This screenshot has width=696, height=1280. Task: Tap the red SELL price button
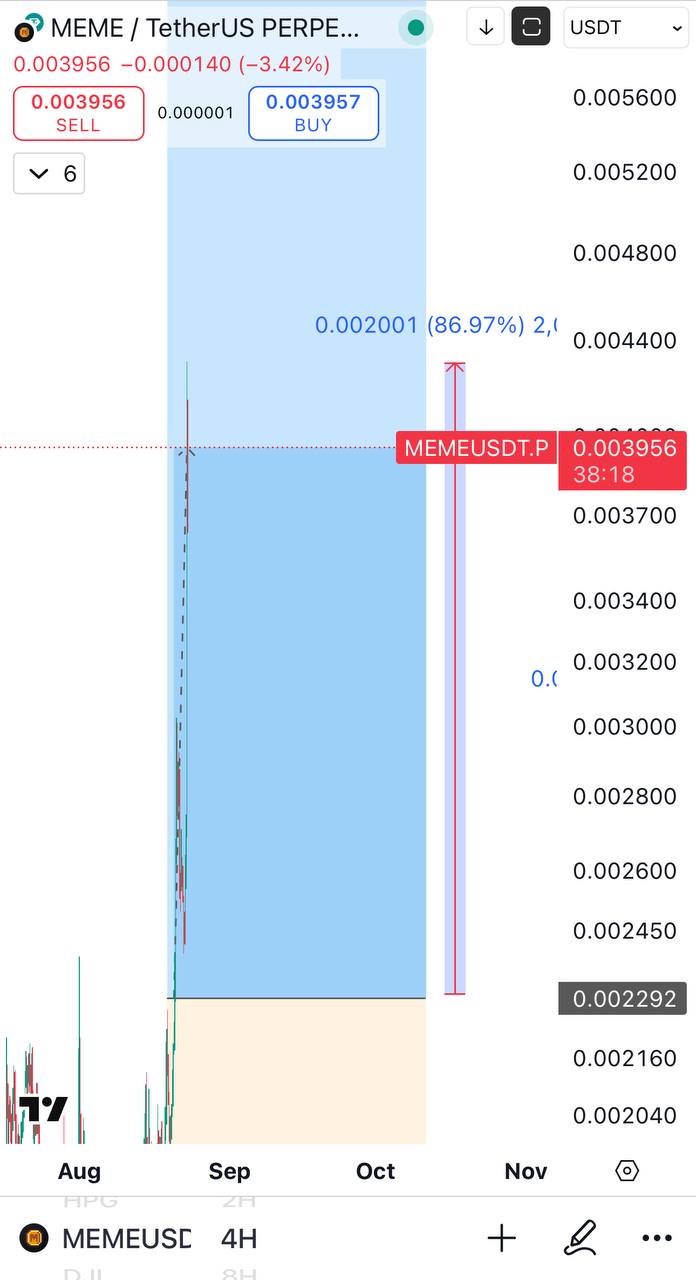pyautogui.click(x=78, y=113)
